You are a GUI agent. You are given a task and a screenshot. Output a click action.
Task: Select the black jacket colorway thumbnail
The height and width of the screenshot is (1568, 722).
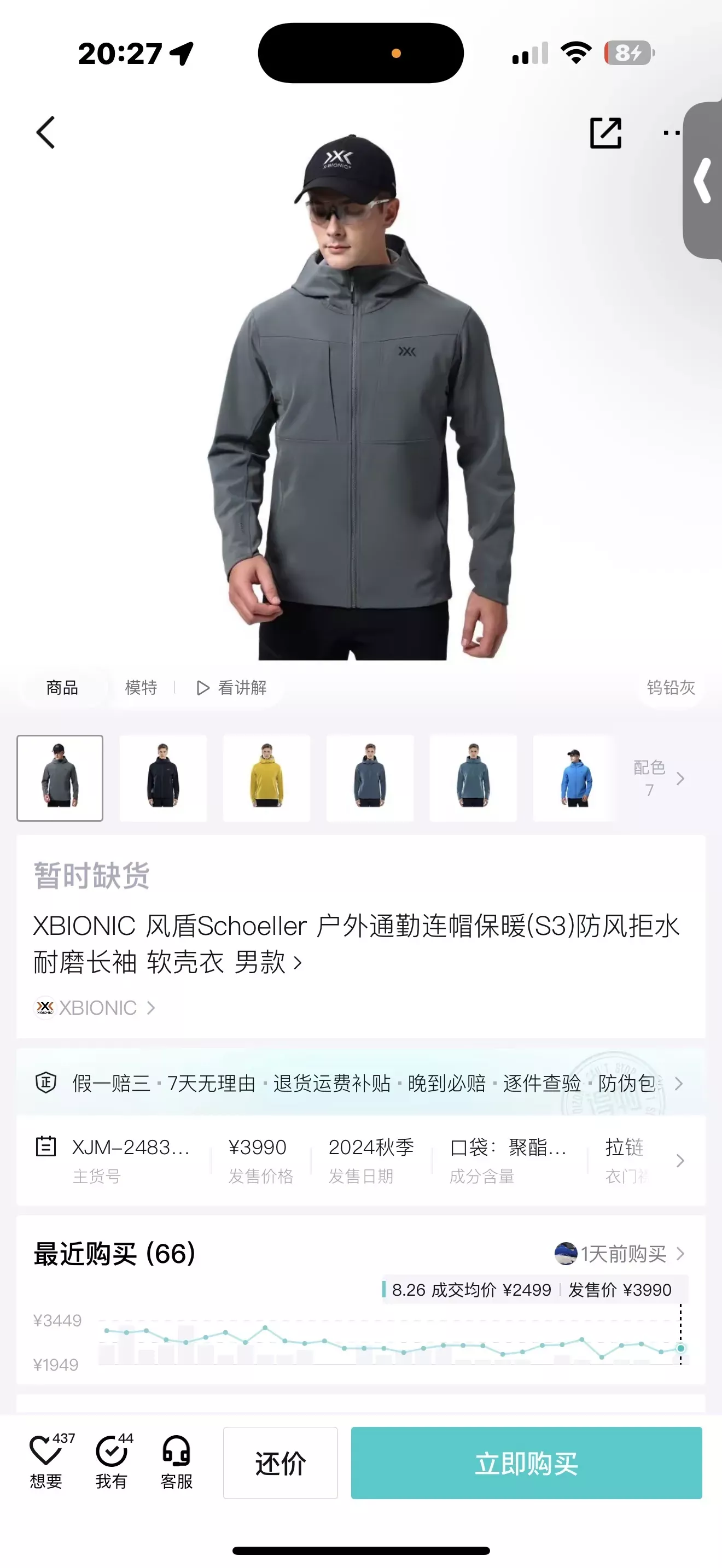coord(163,778)
